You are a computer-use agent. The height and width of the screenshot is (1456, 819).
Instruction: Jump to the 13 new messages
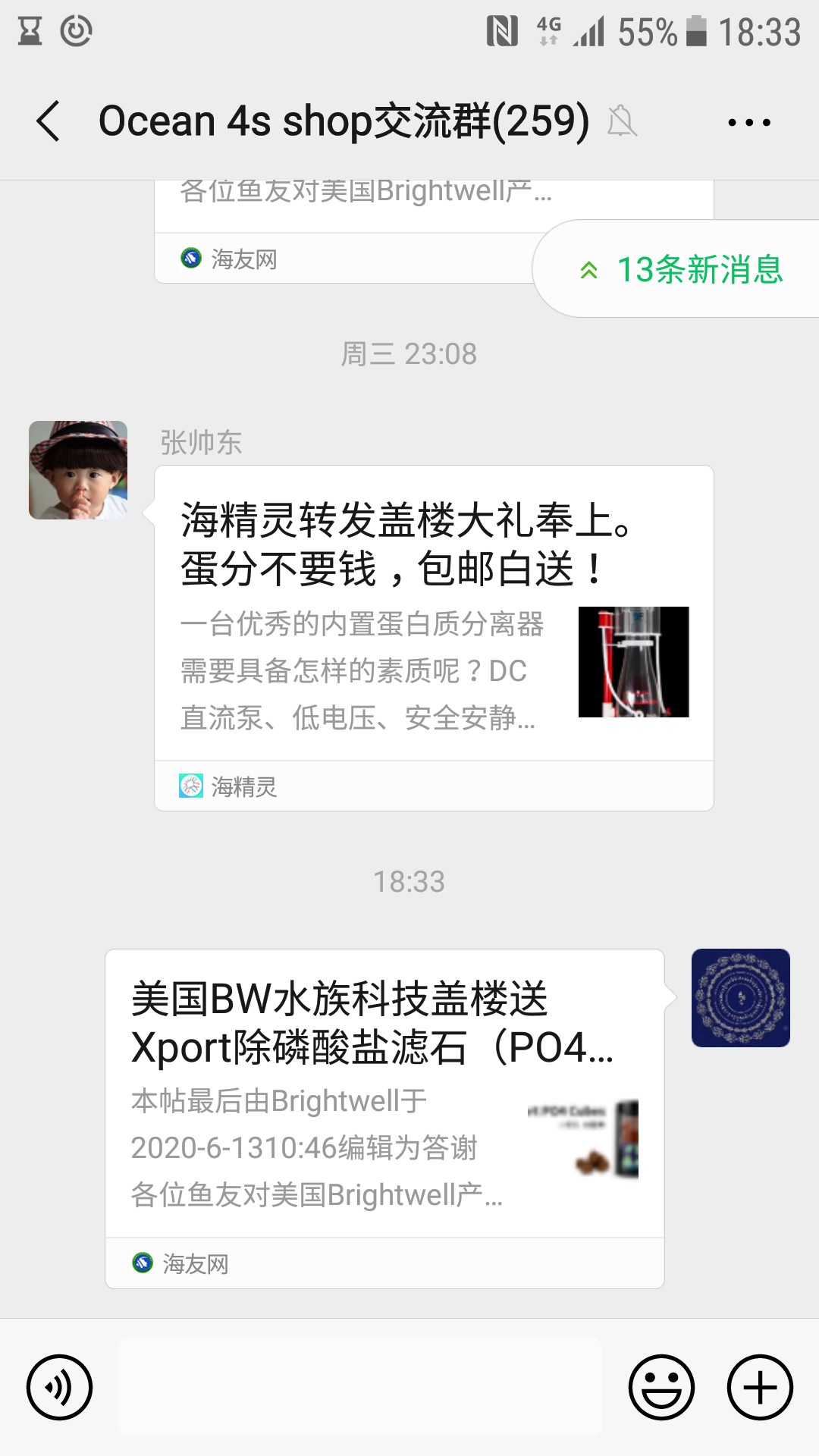tap(682, 269)
